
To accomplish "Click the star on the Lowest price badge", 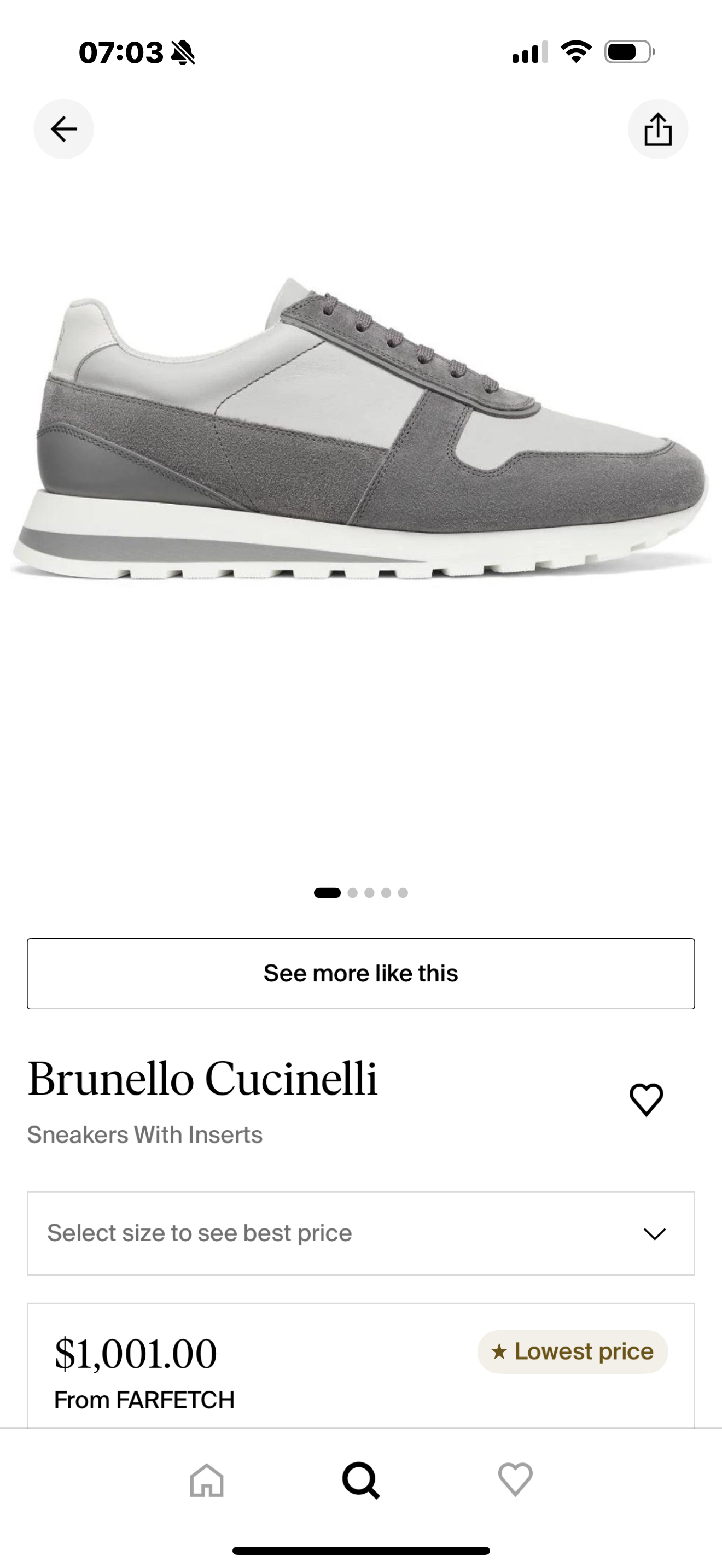I will click(x=501, y=1352).
